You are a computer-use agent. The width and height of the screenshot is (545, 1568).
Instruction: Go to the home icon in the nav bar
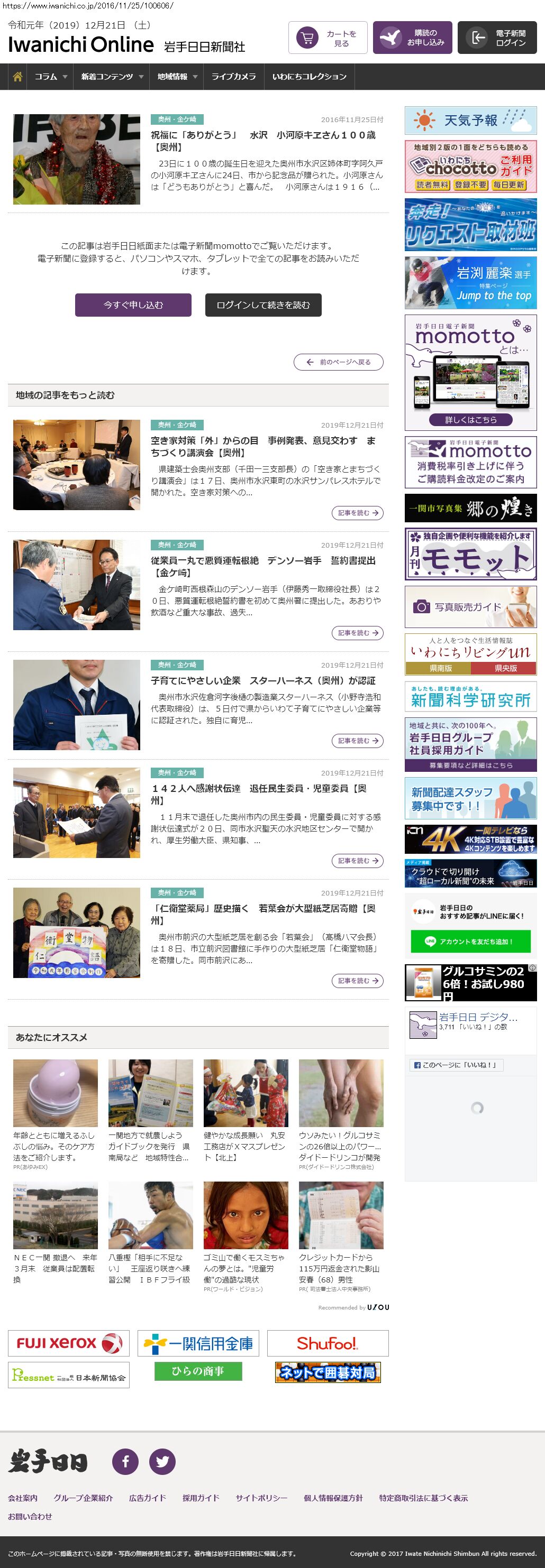click(x=17, y=77)
